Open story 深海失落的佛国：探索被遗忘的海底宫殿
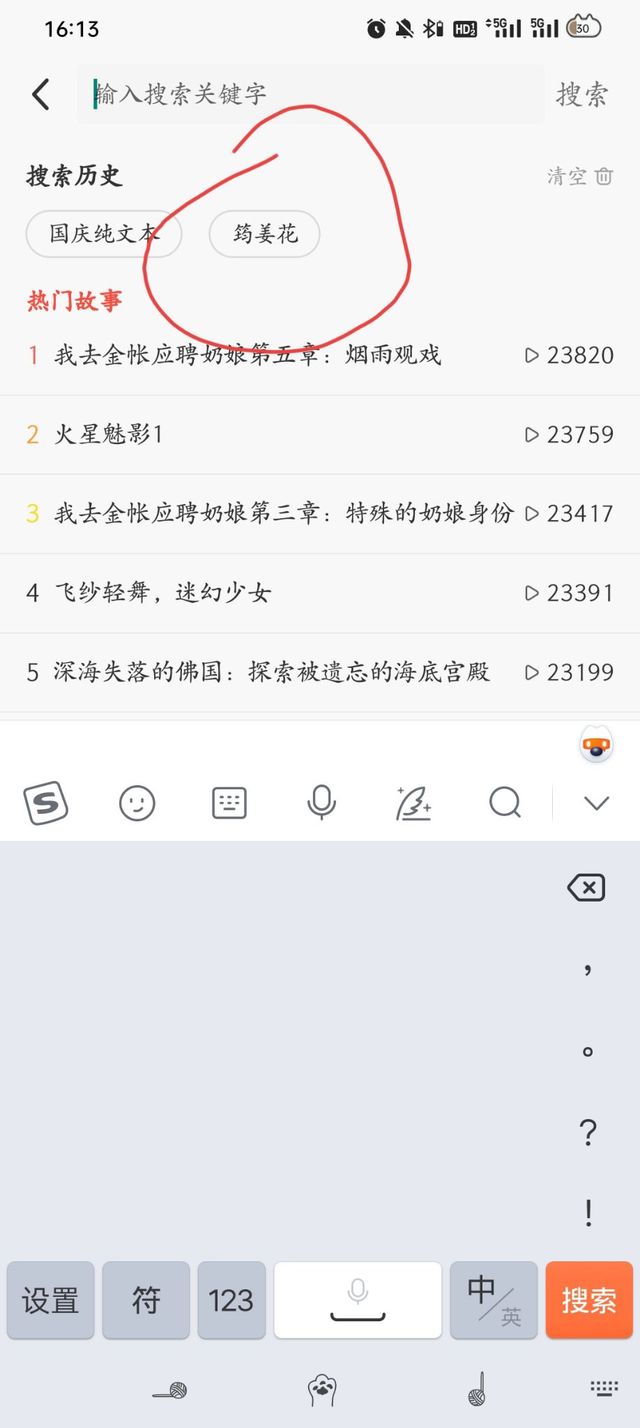The height and width of the screenshot is (1428, 640). pos(320,671)
